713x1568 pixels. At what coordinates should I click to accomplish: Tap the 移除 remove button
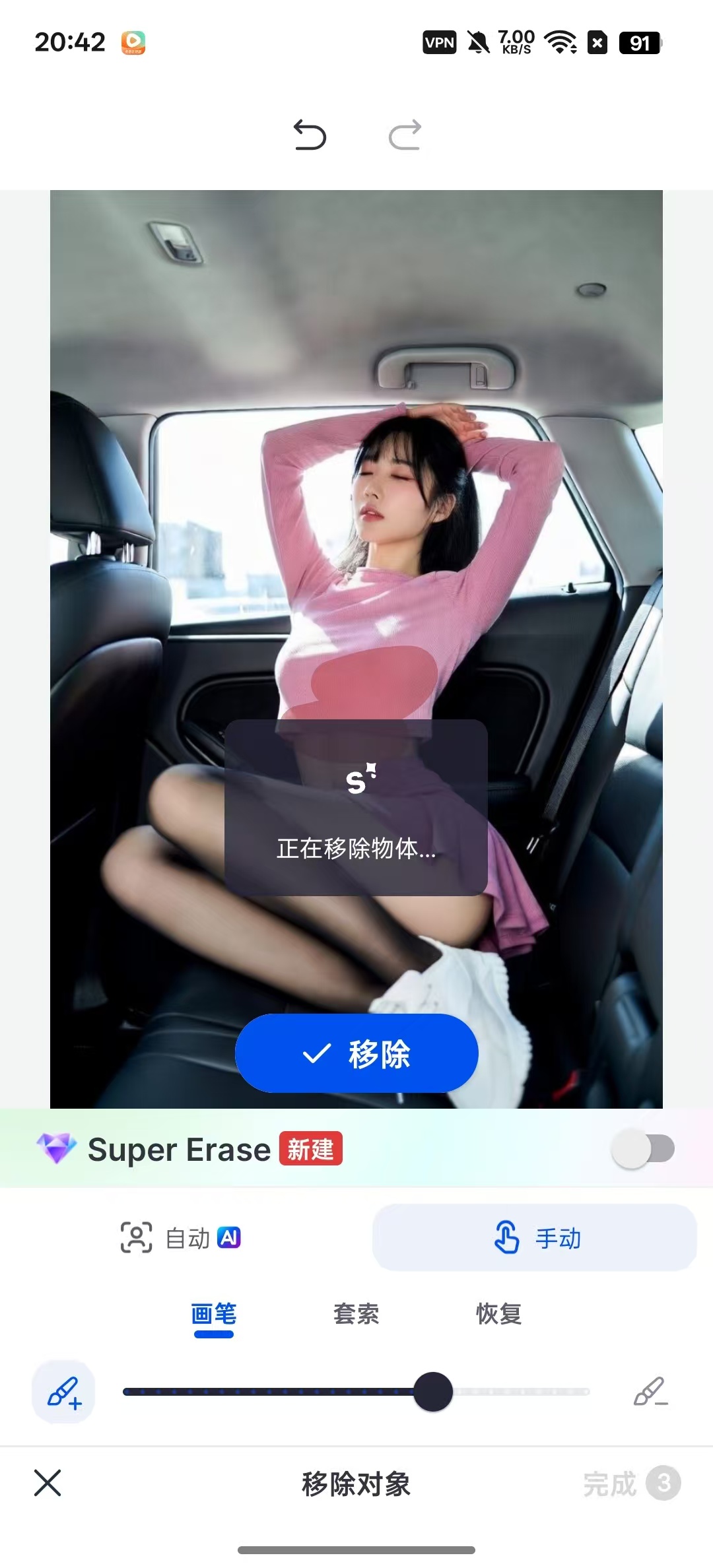pos(356,1054)
